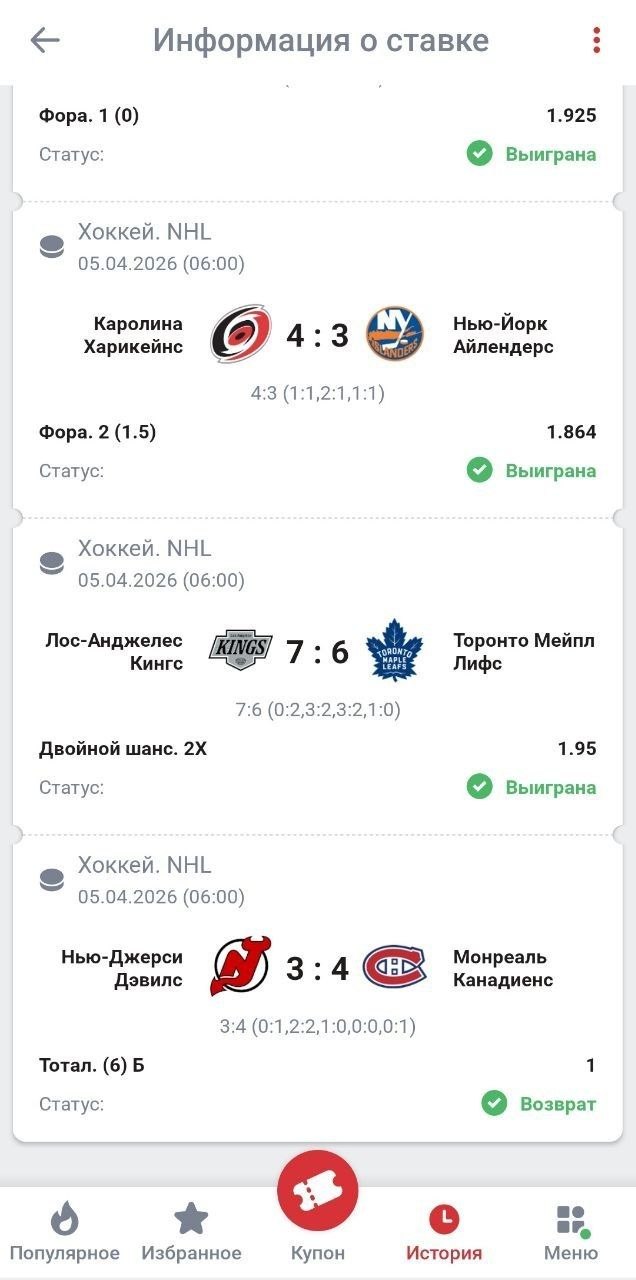Open the three-dot overflow menu
The height and width of the screenshot is (1280, 636).
(x=597, y=40)
